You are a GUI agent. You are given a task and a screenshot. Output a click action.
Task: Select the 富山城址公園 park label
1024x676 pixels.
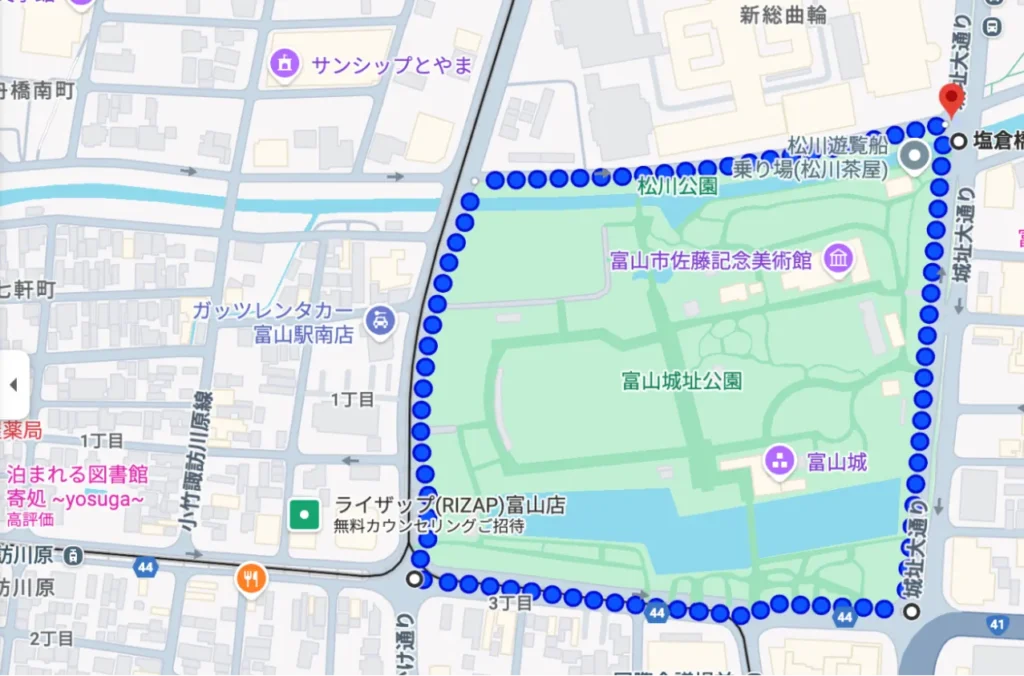coord(681,381)
